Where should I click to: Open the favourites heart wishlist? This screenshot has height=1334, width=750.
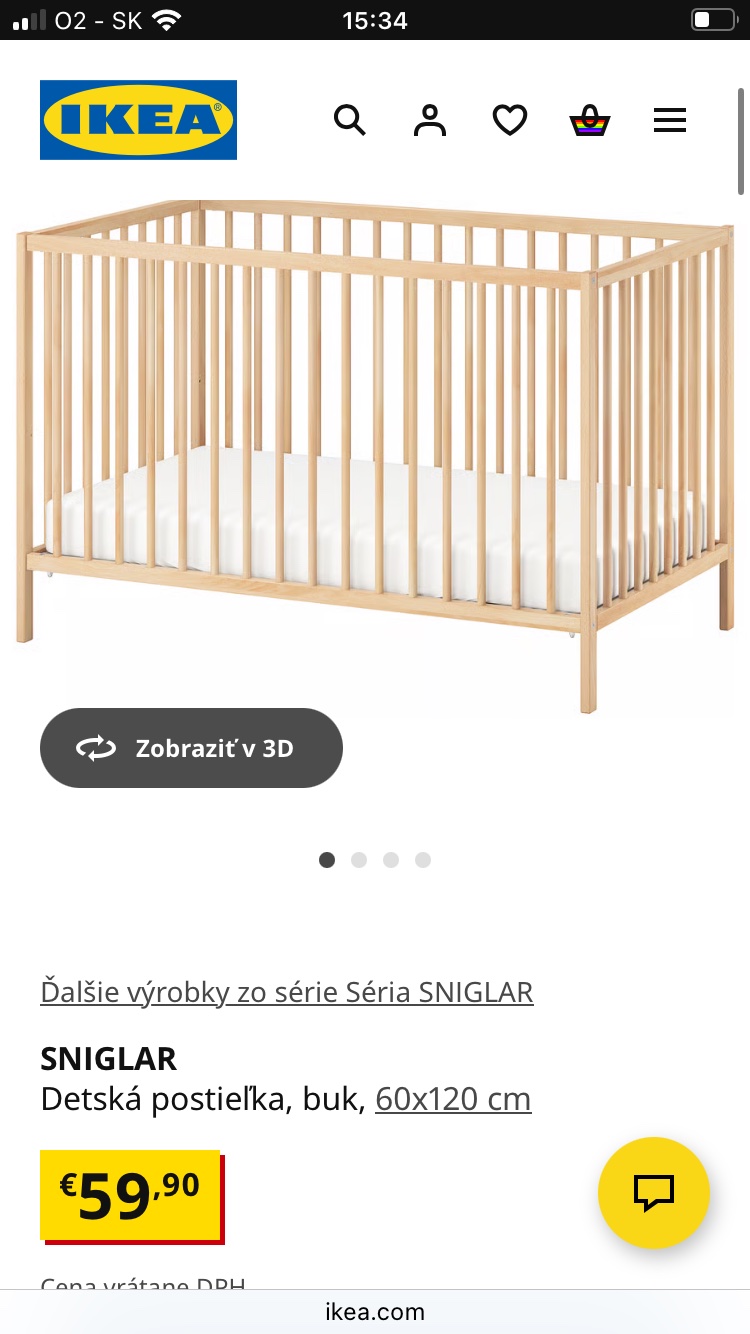tap(510, 121)
